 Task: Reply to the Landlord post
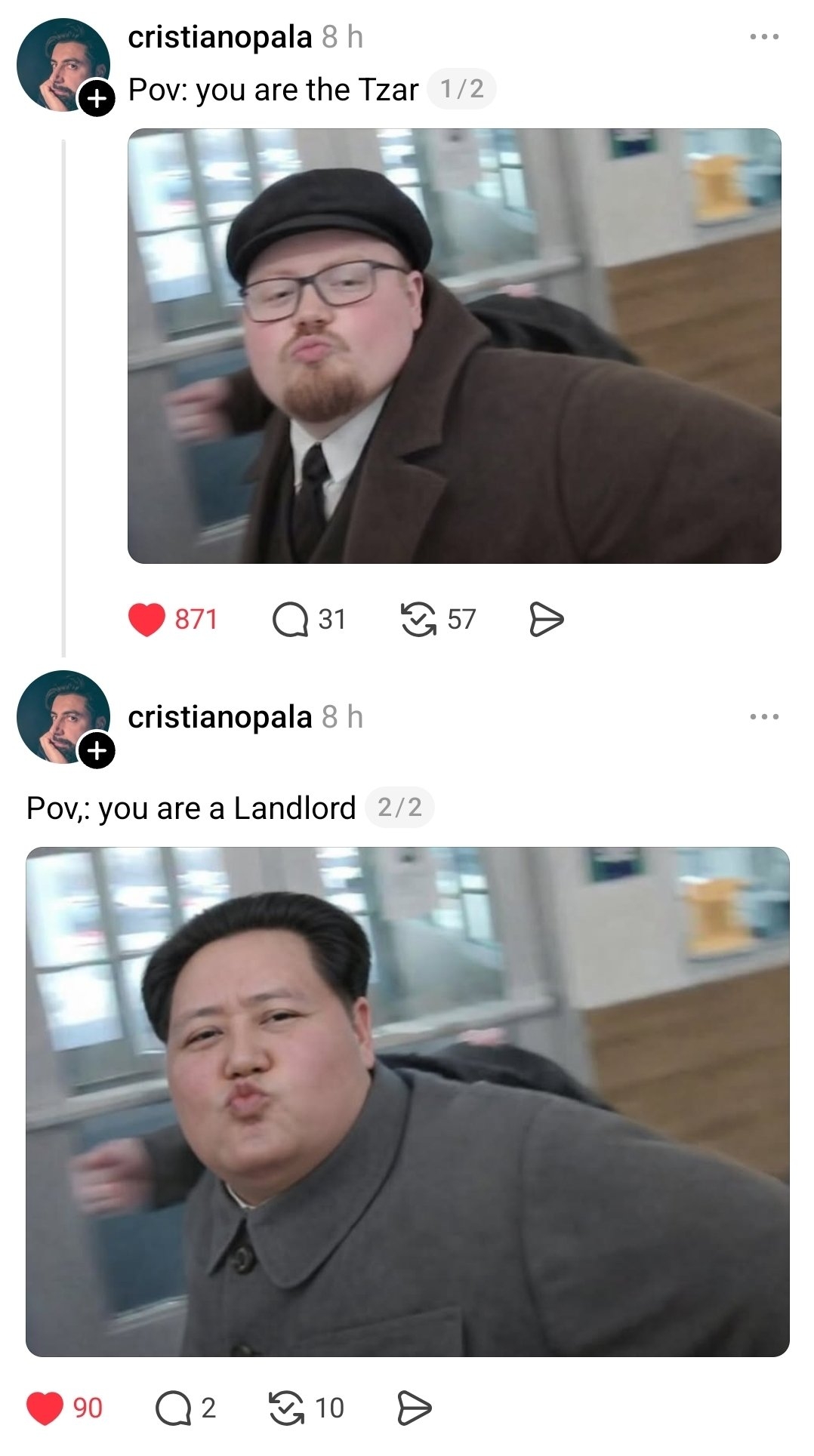(173, 1408)
